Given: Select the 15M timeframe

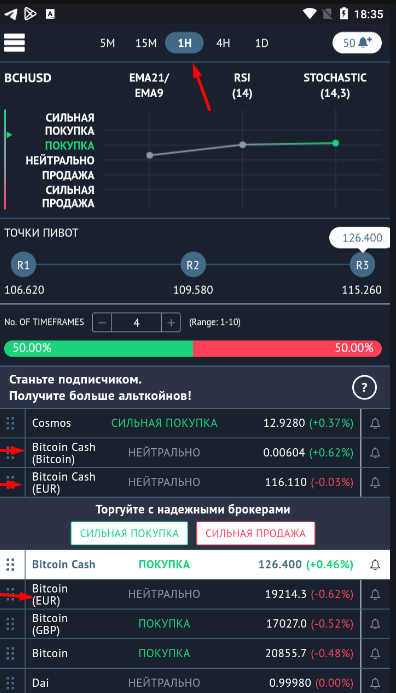Looking at the screenshot, I should tap(146, 43).
